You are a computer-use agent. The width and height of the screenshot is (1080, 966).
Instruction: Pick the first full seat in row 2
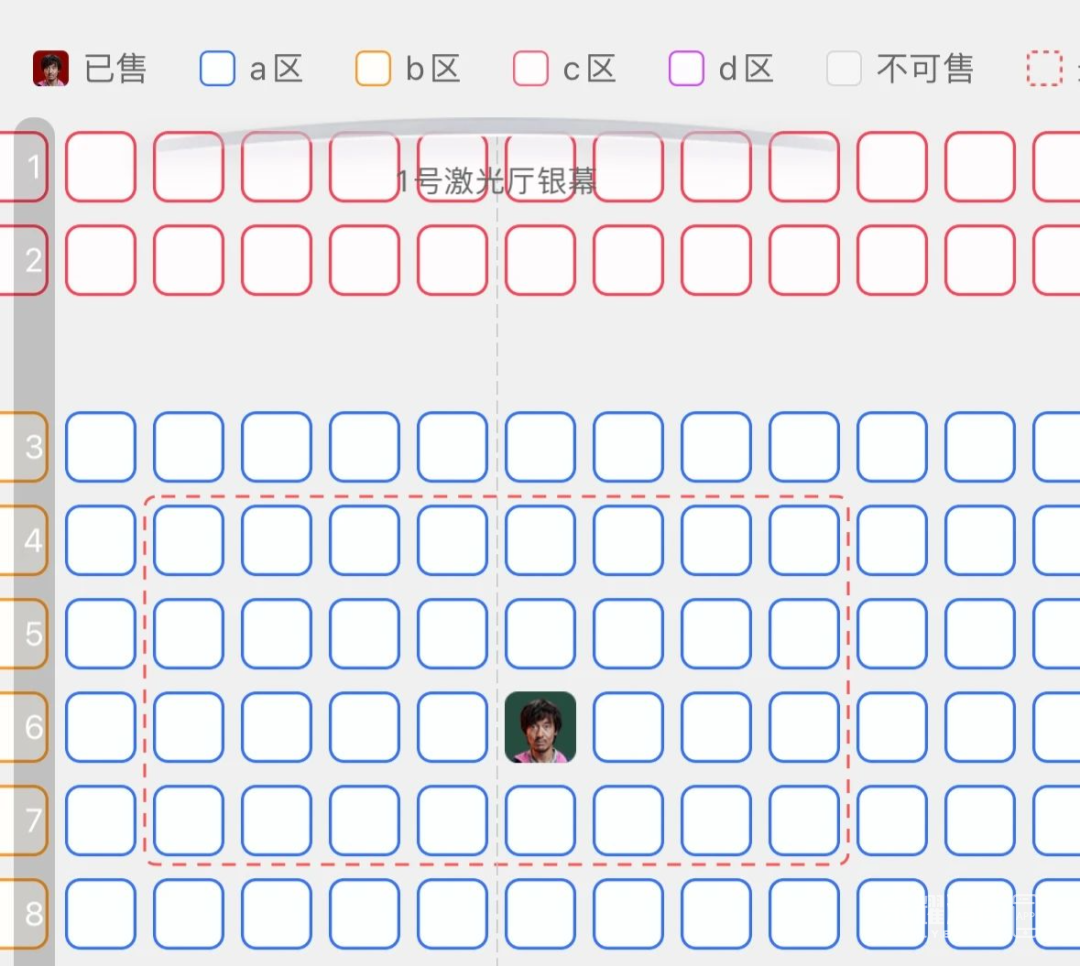(100, 260)
